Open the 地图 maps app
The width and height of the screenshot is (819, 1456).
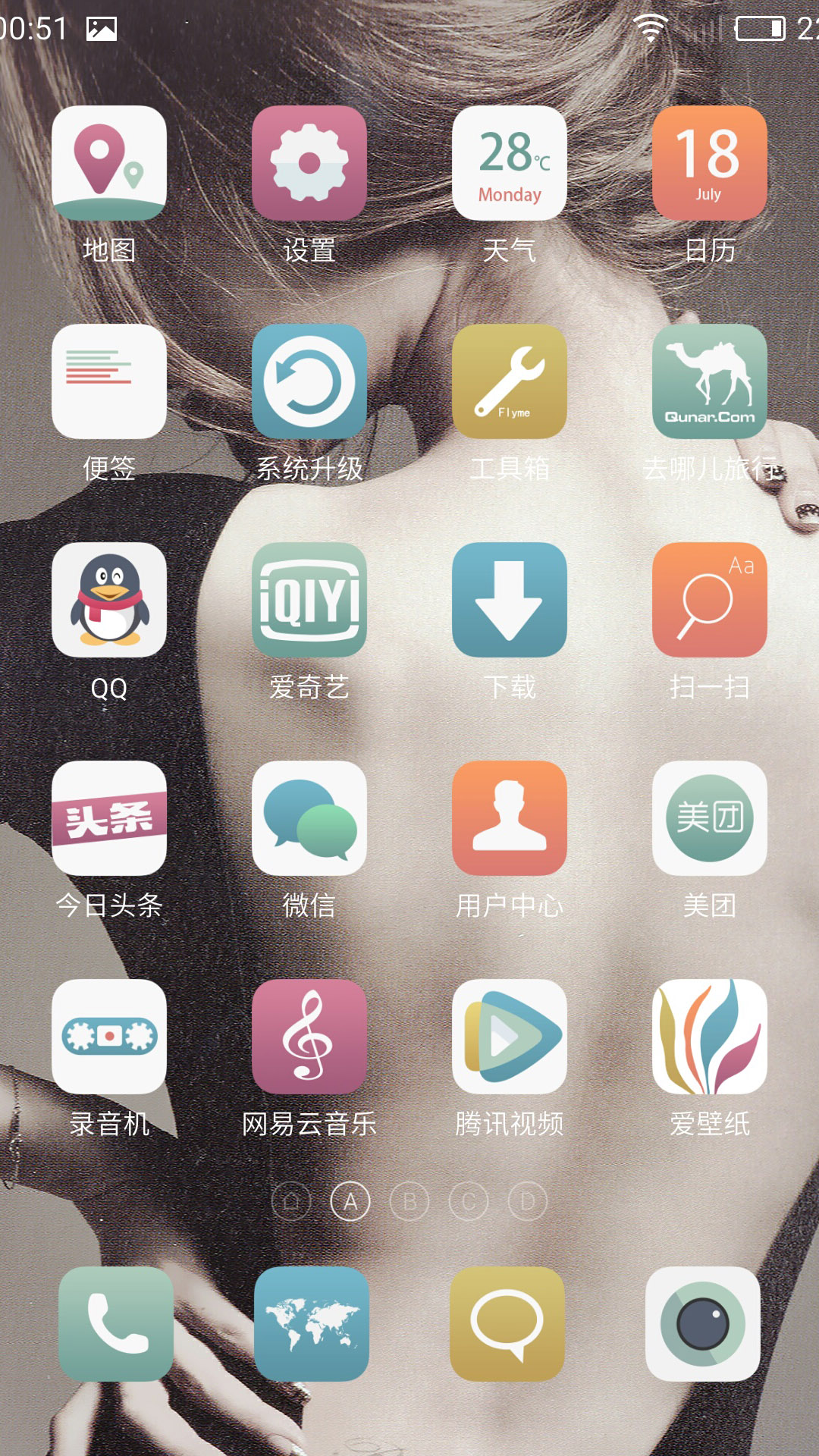[x=109, y=163]
